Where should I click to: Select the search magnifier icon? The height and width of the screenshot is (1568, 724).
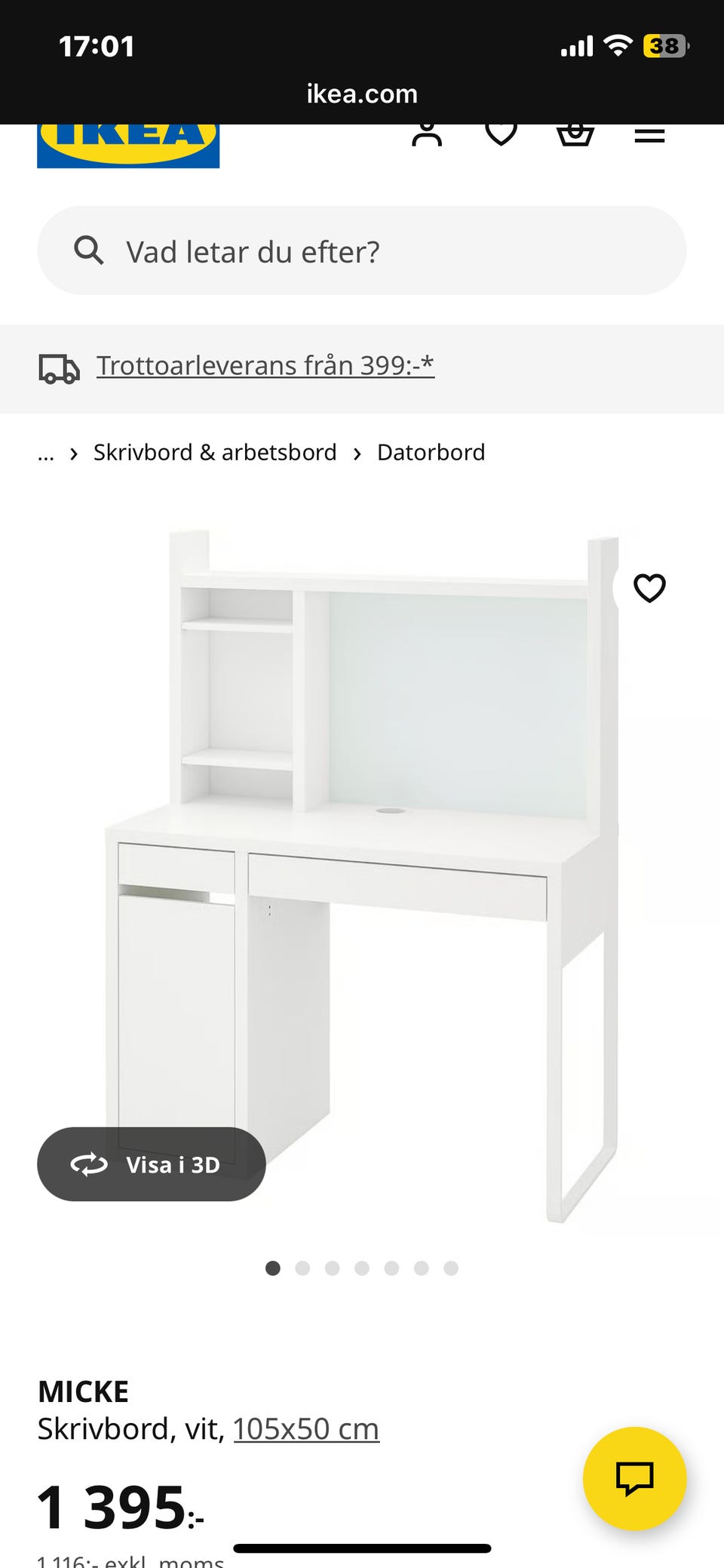pyautogui.click(x=89, y=250)
